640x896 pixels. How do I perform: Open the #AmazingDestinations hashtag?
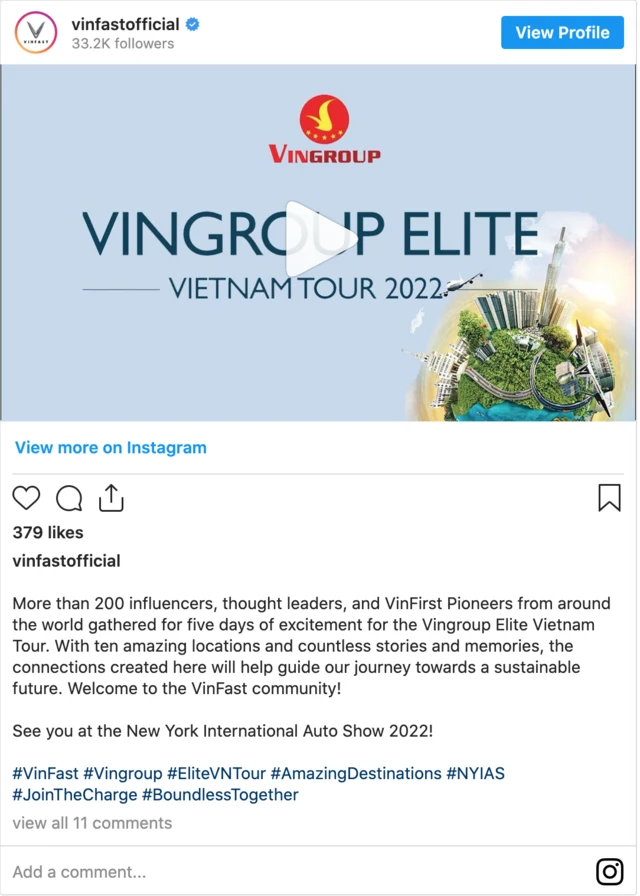point(355,773)
